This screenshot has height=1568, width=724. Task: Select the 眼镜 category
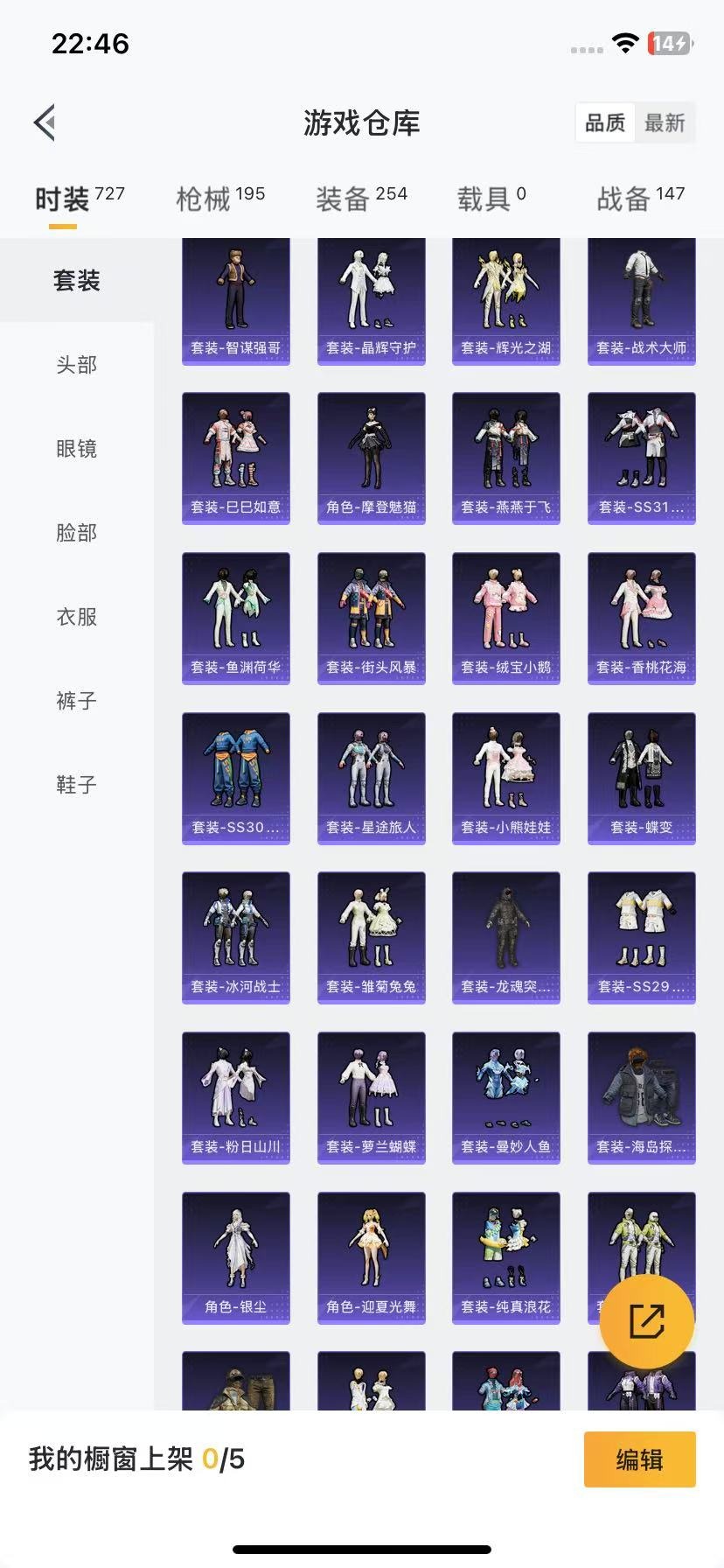point(77,449)
